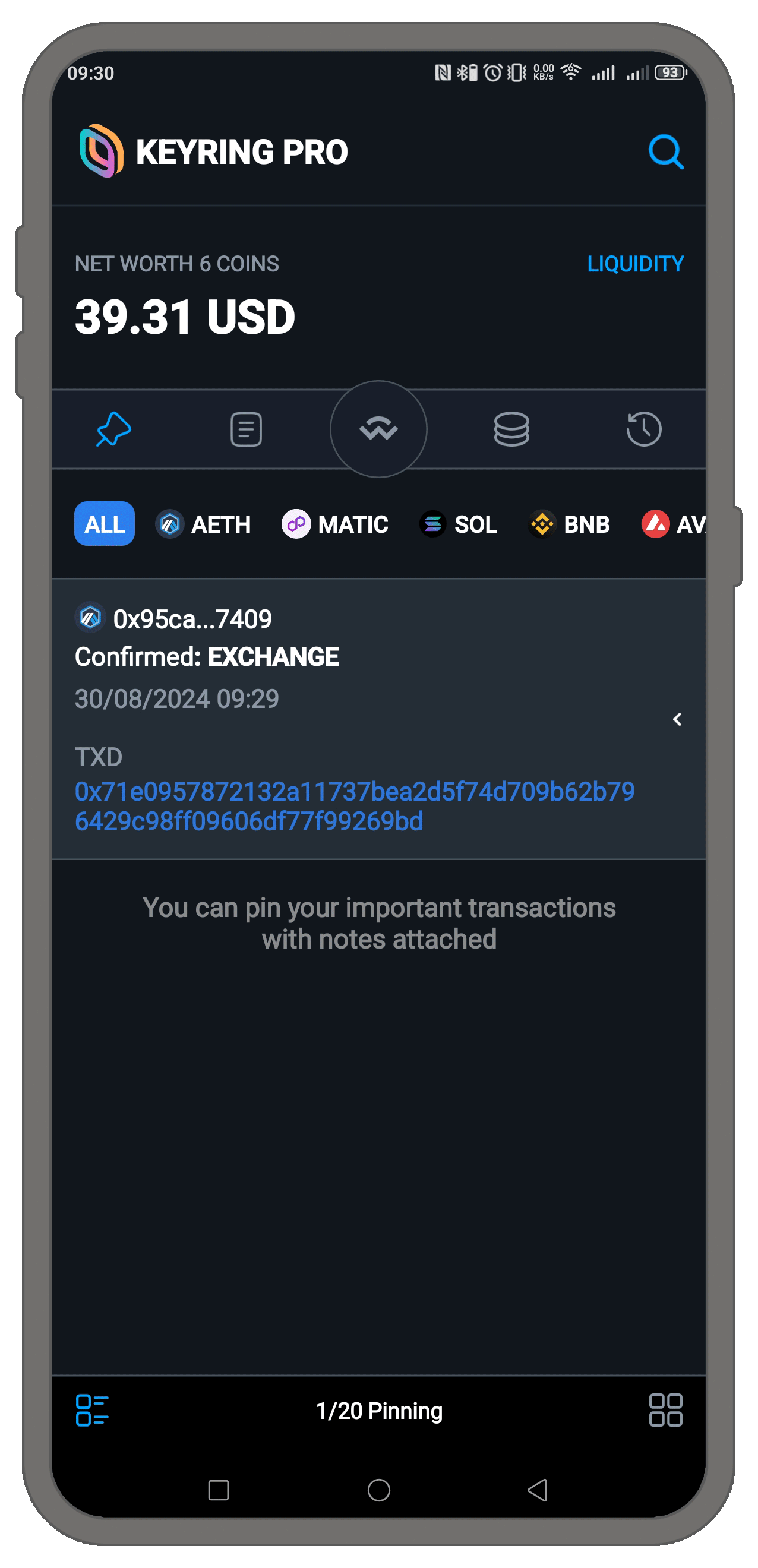
Task: Tap the chevron on the pinned transaction
Action: coord(677,719)
